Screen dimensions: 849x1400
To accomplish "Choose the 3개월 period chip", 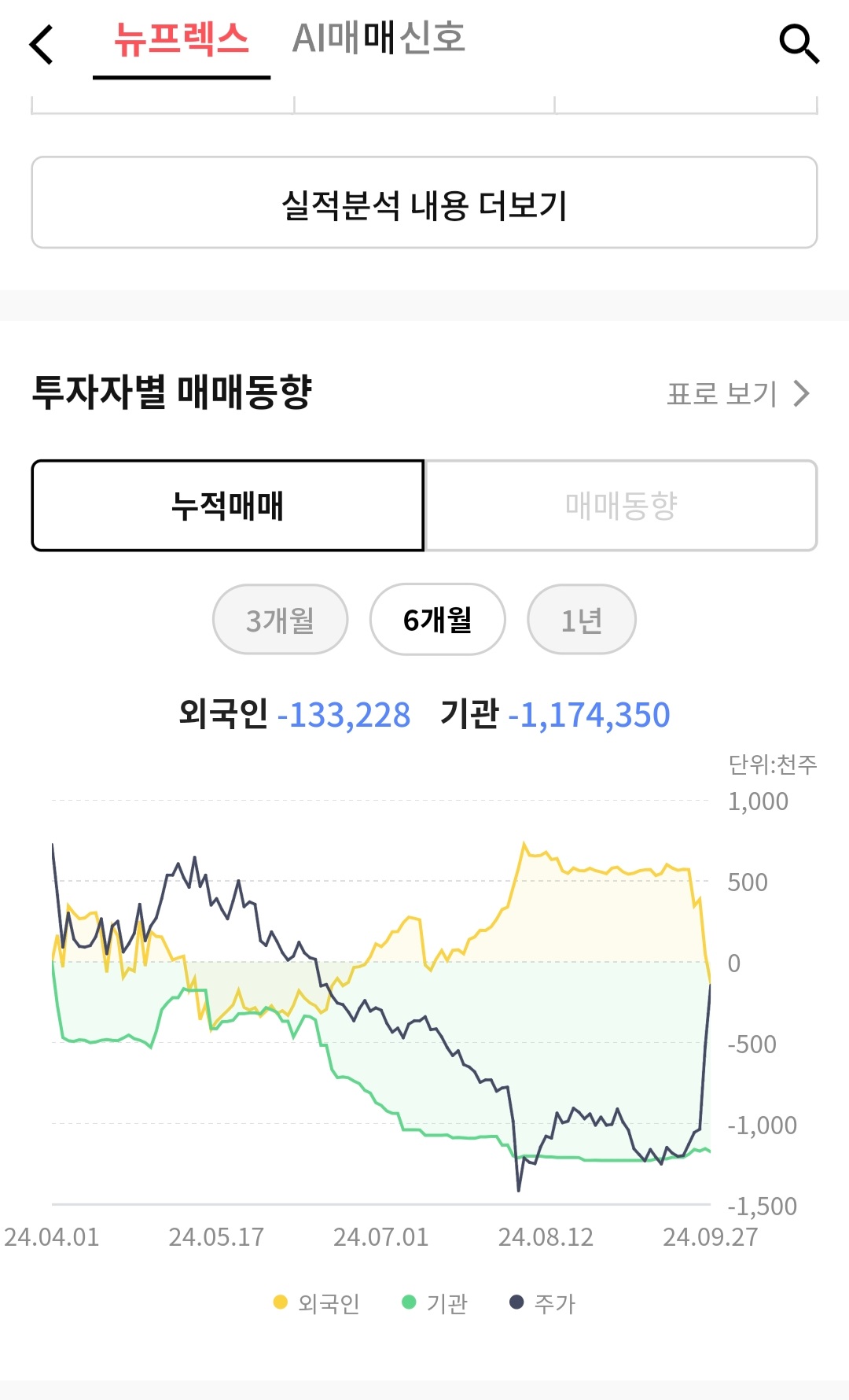I will click(281, 620).
